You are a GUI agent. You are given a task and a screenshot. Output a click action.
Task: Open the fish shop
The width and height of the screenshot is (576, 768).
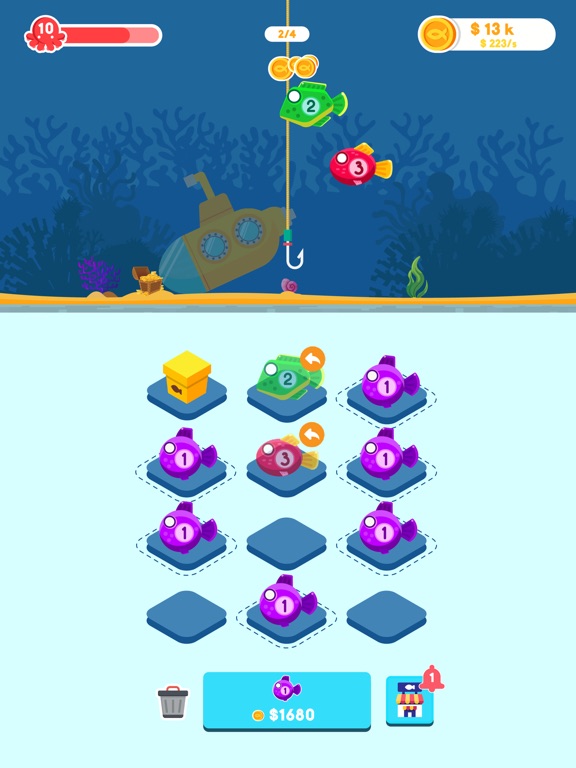(x=410, y=700)
